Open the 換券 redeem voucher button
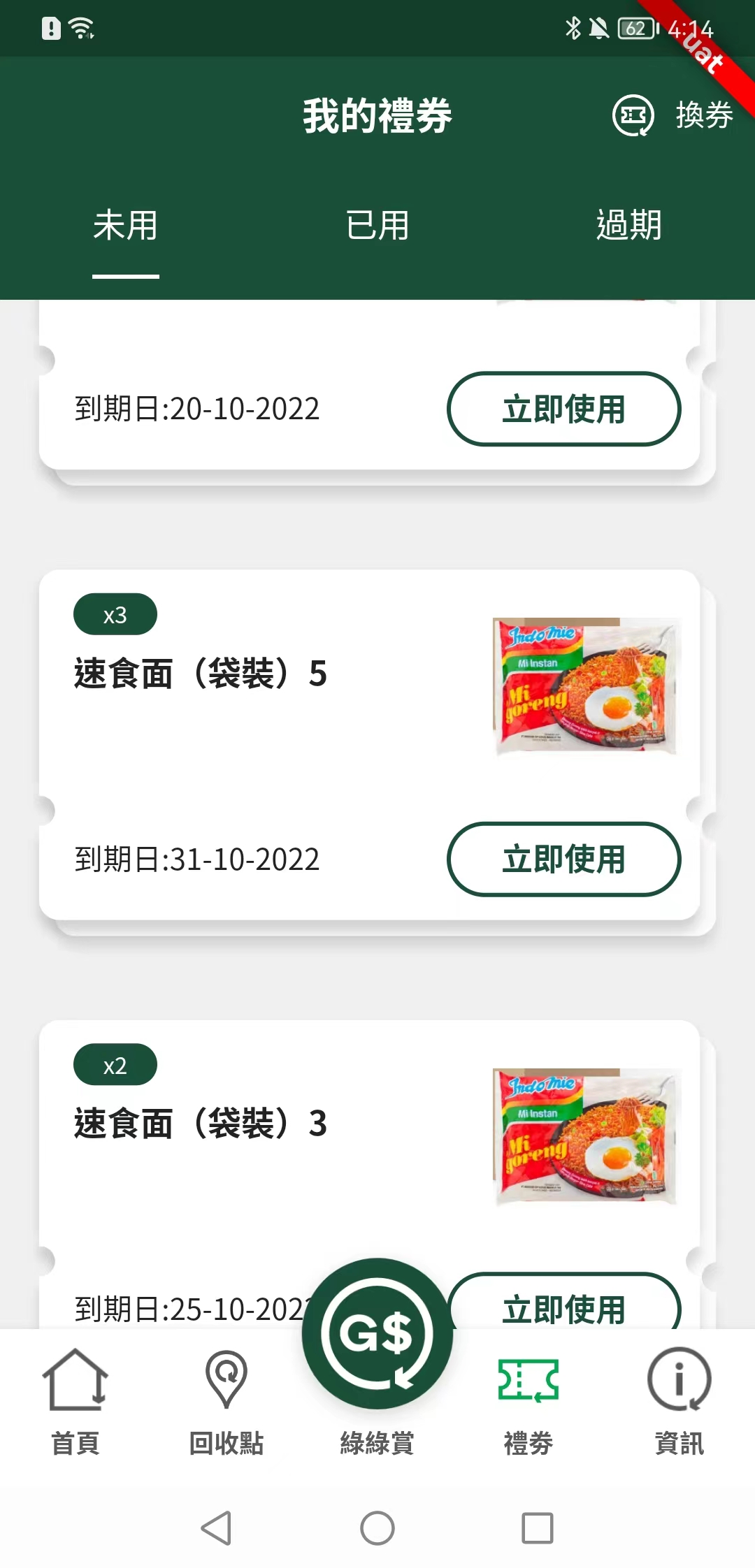Viewport: 755px width, 1568px height. coord(673,115)
